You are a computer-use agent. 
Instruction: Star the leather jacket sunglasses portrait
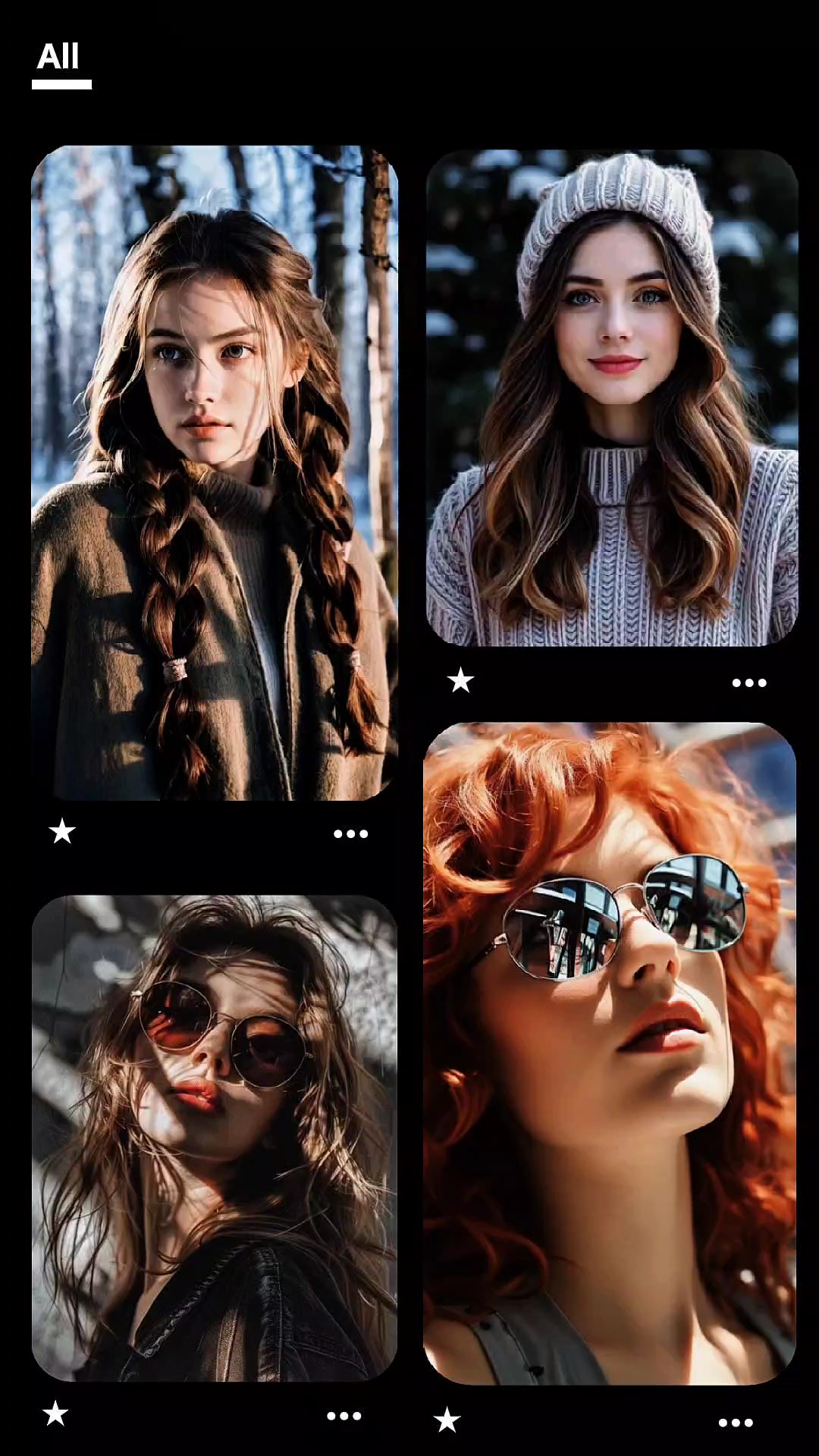click(x=55, y=1414)
